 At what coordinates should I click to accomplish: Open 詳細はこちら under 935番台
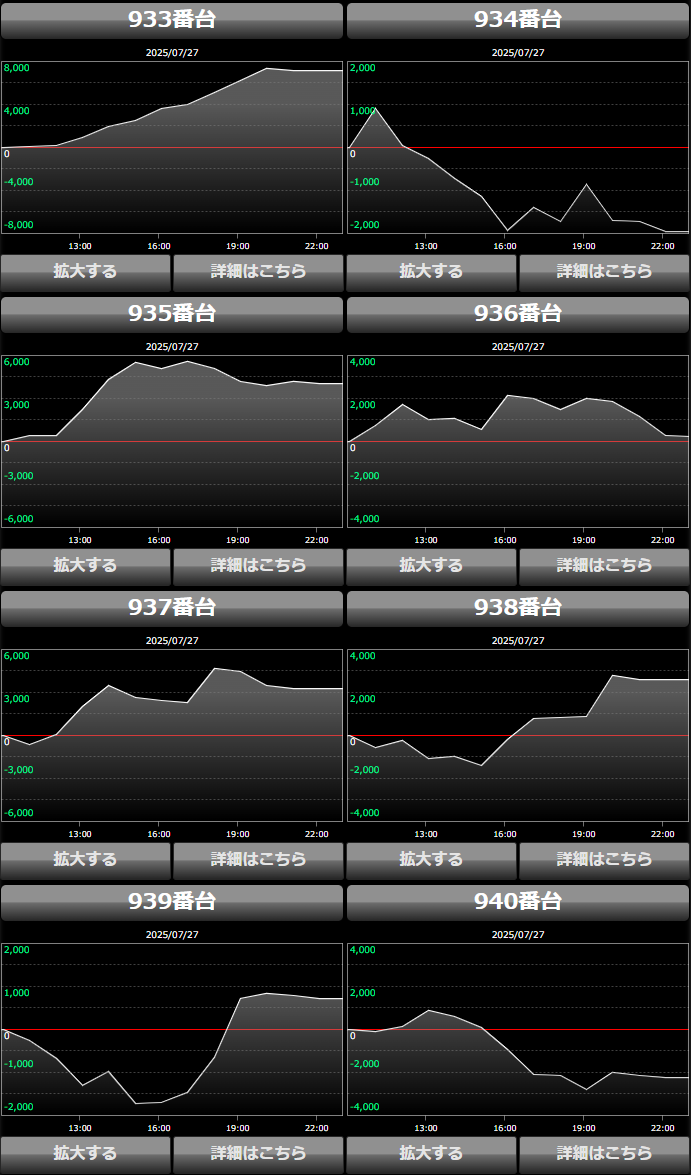point(258,565)
